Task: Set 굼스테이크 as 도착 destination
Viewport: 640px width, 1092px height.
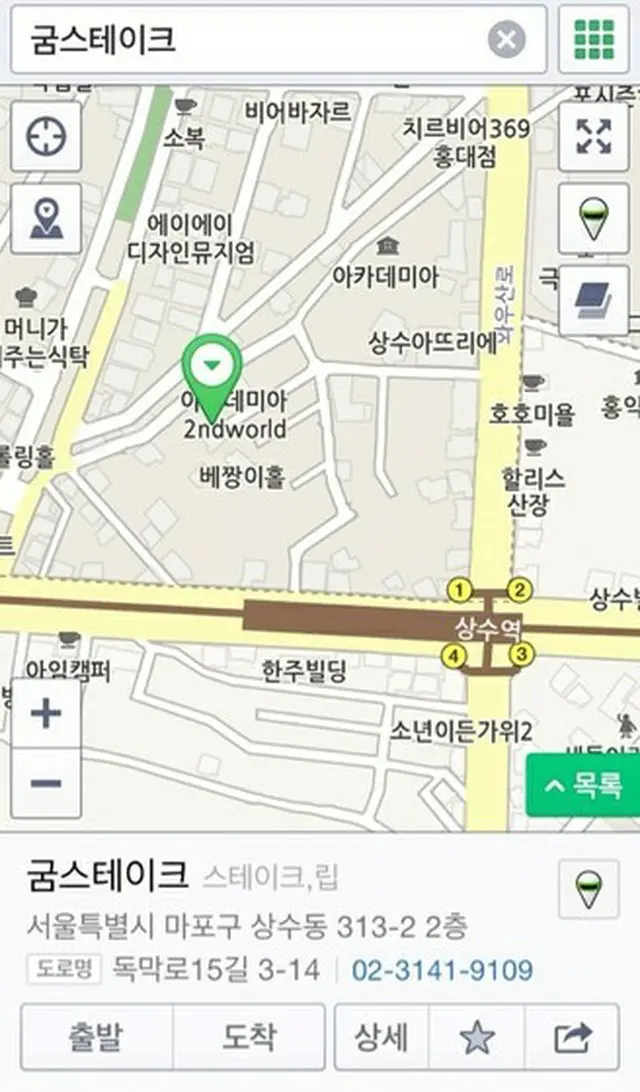Action: point(249,1038)
